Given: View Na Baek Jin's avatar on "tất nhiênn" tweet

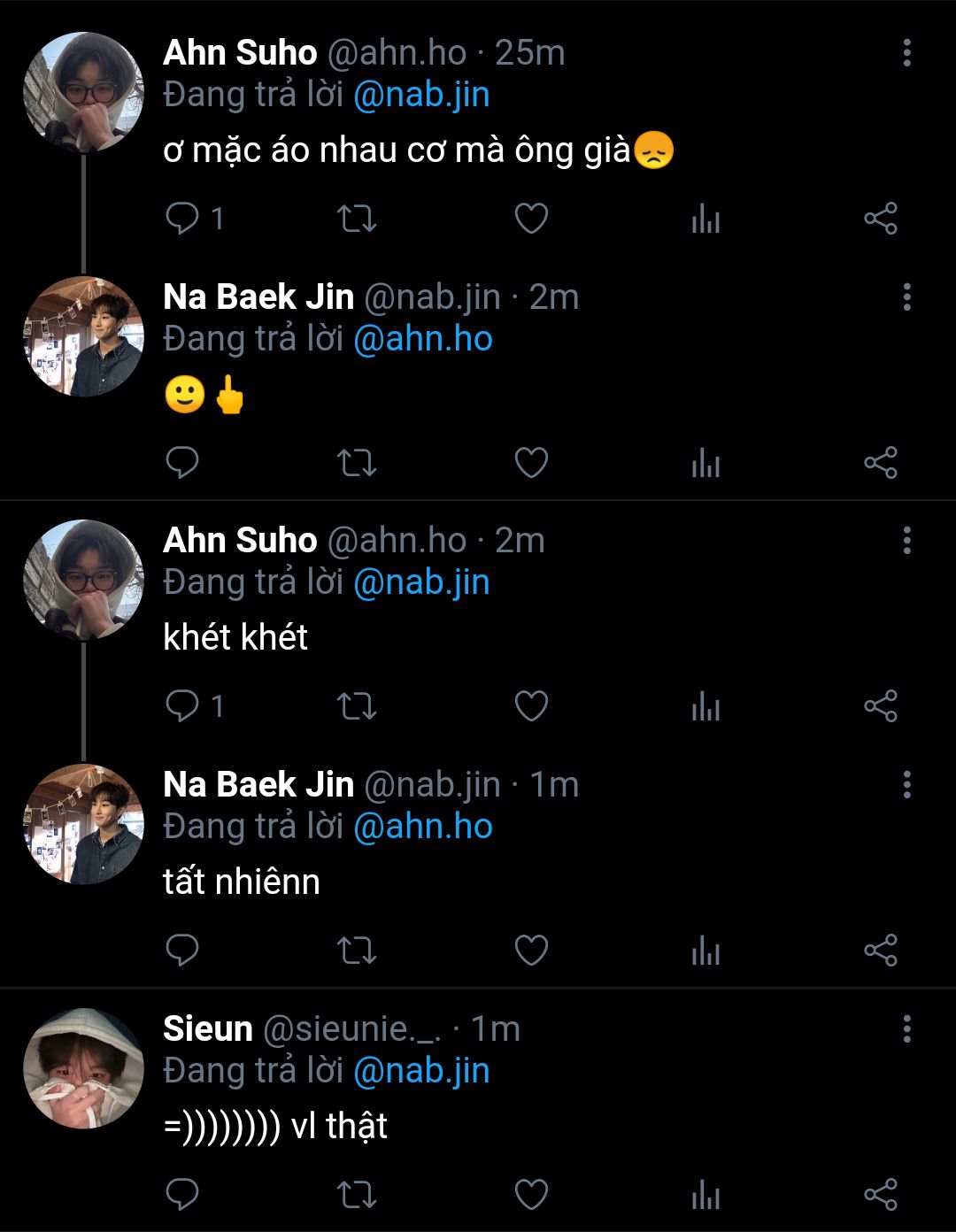Looking at the screenshot, I should pyautogui.click(x=83, y=824).
